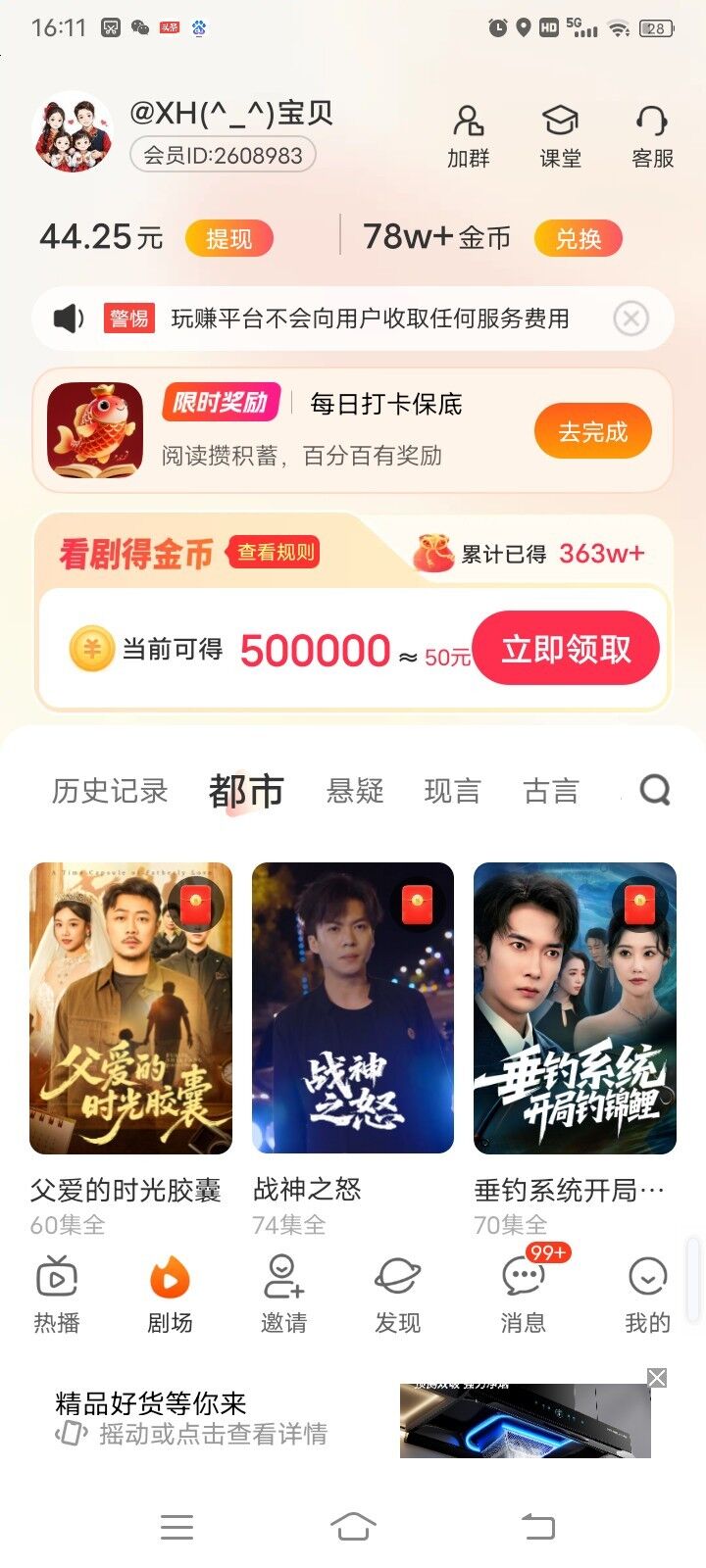View rules via 查看规则
706x1568 pixels.
(276, 552)
